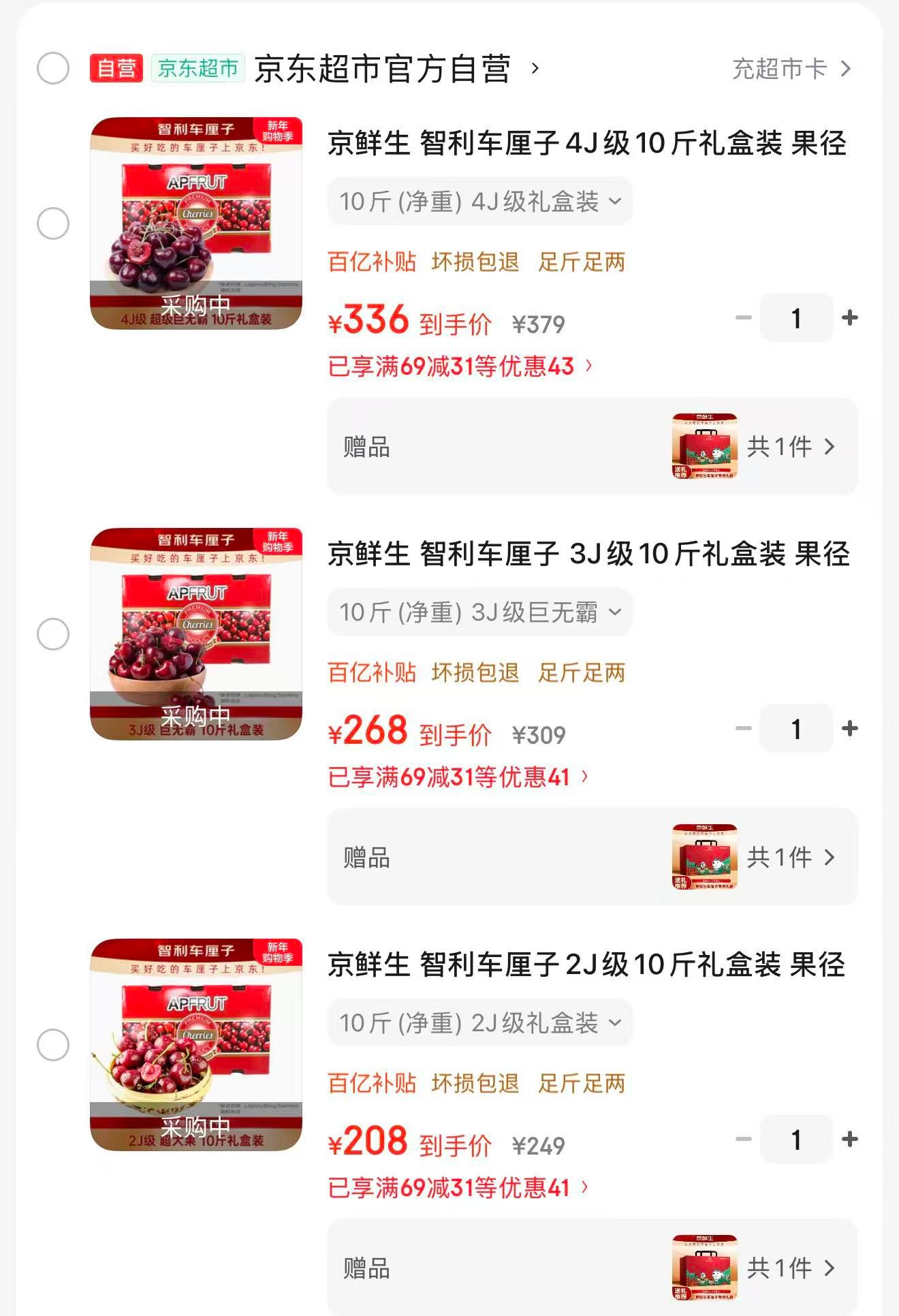
Task: Increase quantity of 2J级 cherries
Action: 849,1139
